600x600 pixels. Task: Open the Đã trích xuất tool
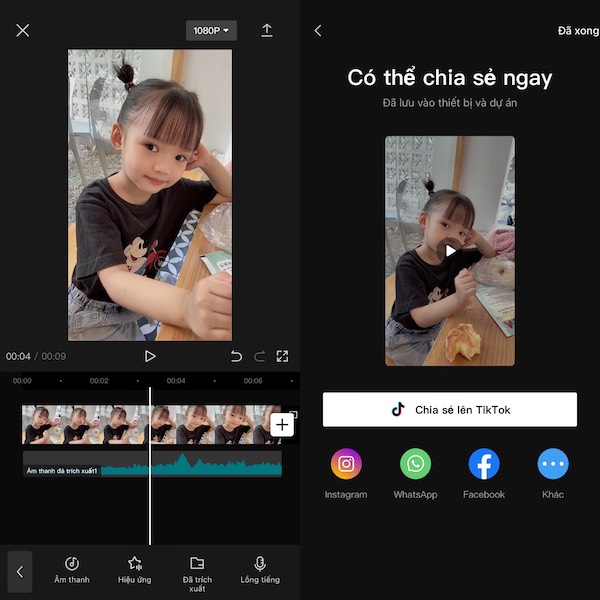pos(197,572)
